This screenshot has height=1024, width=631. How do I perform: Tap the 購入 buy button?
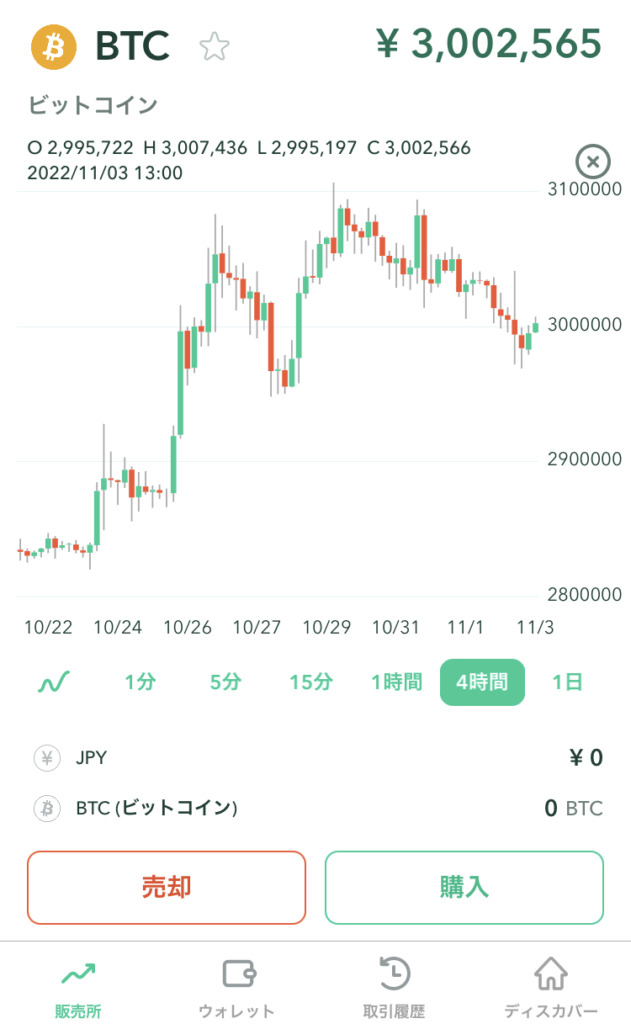tap(464, 888)
